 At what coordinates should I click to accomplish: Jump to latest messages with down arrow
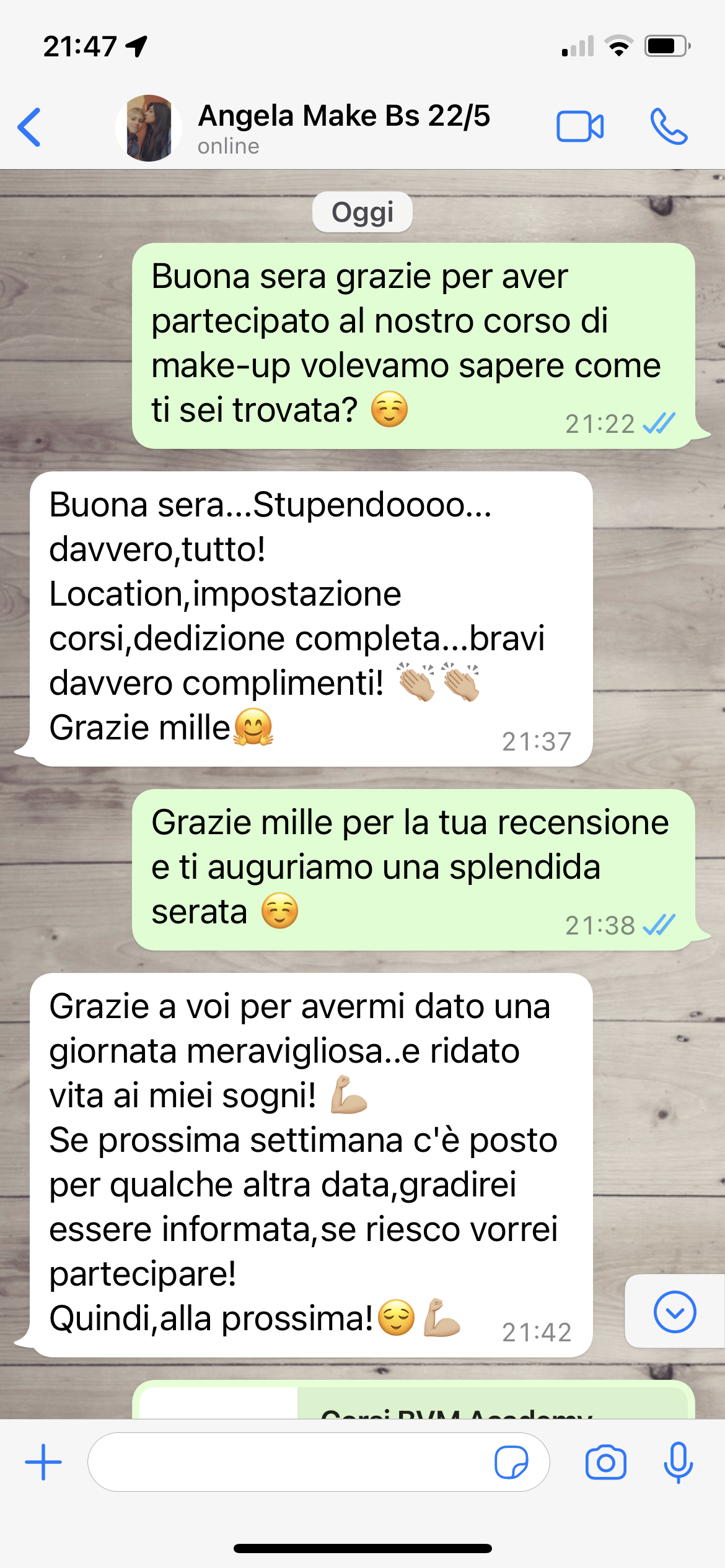[x=675, y=1312]
